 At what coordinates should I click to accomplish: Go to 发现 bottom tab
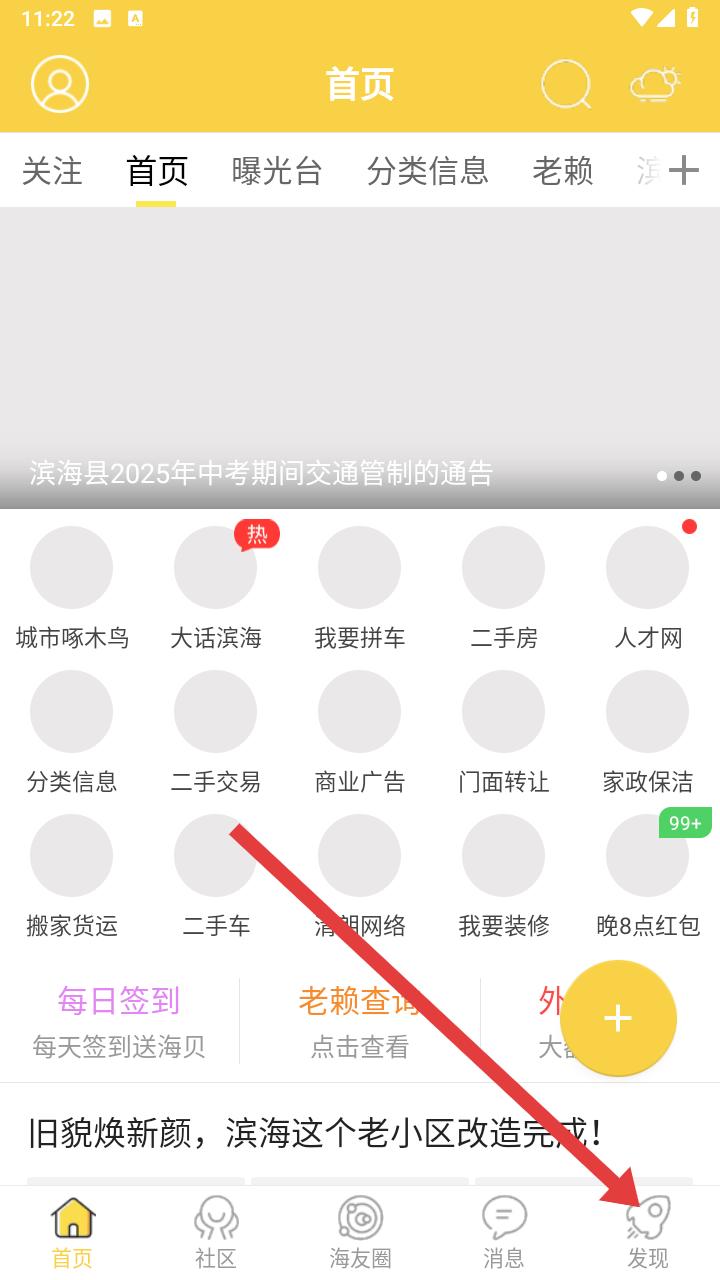(648, 1232)
